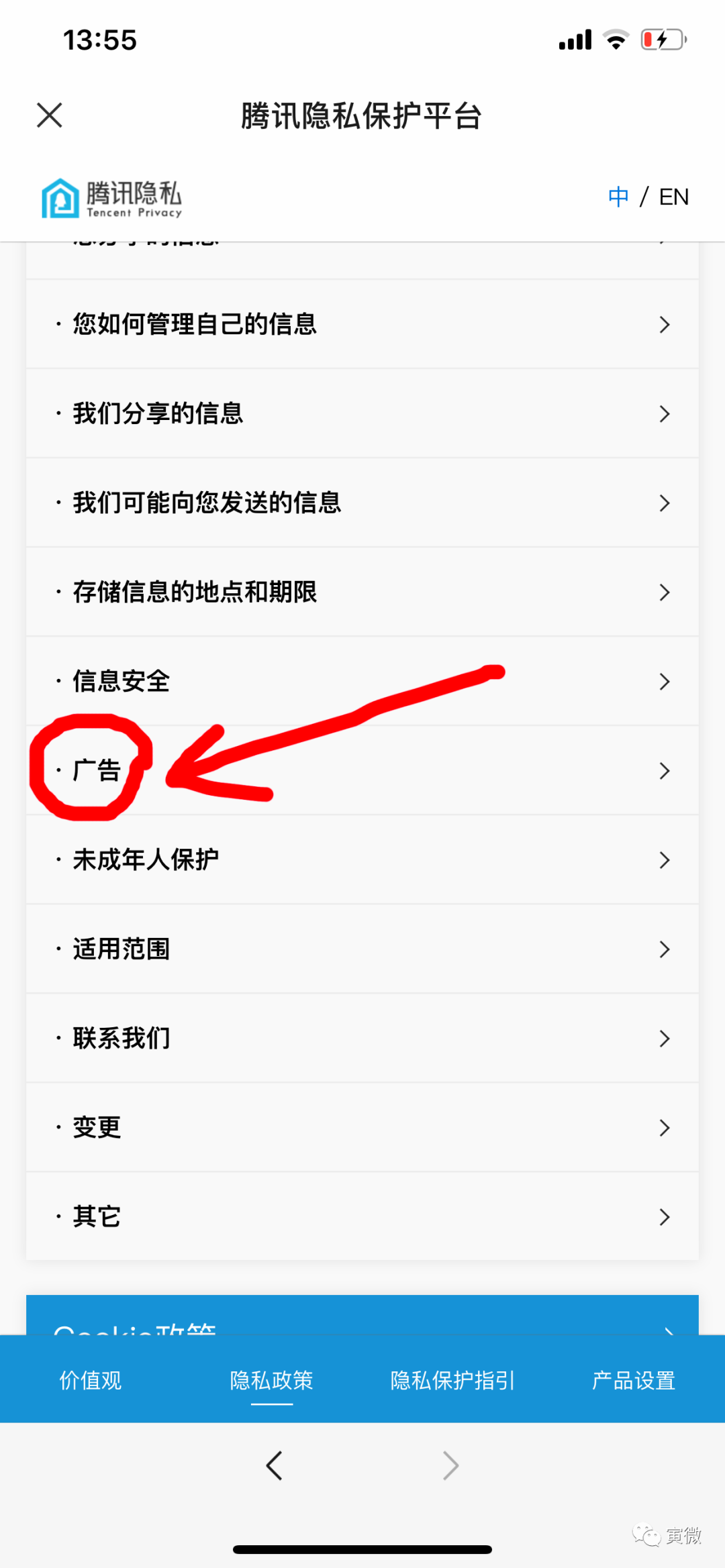
Task: Open the 变更 section
Action: [x=362, y=1127]
